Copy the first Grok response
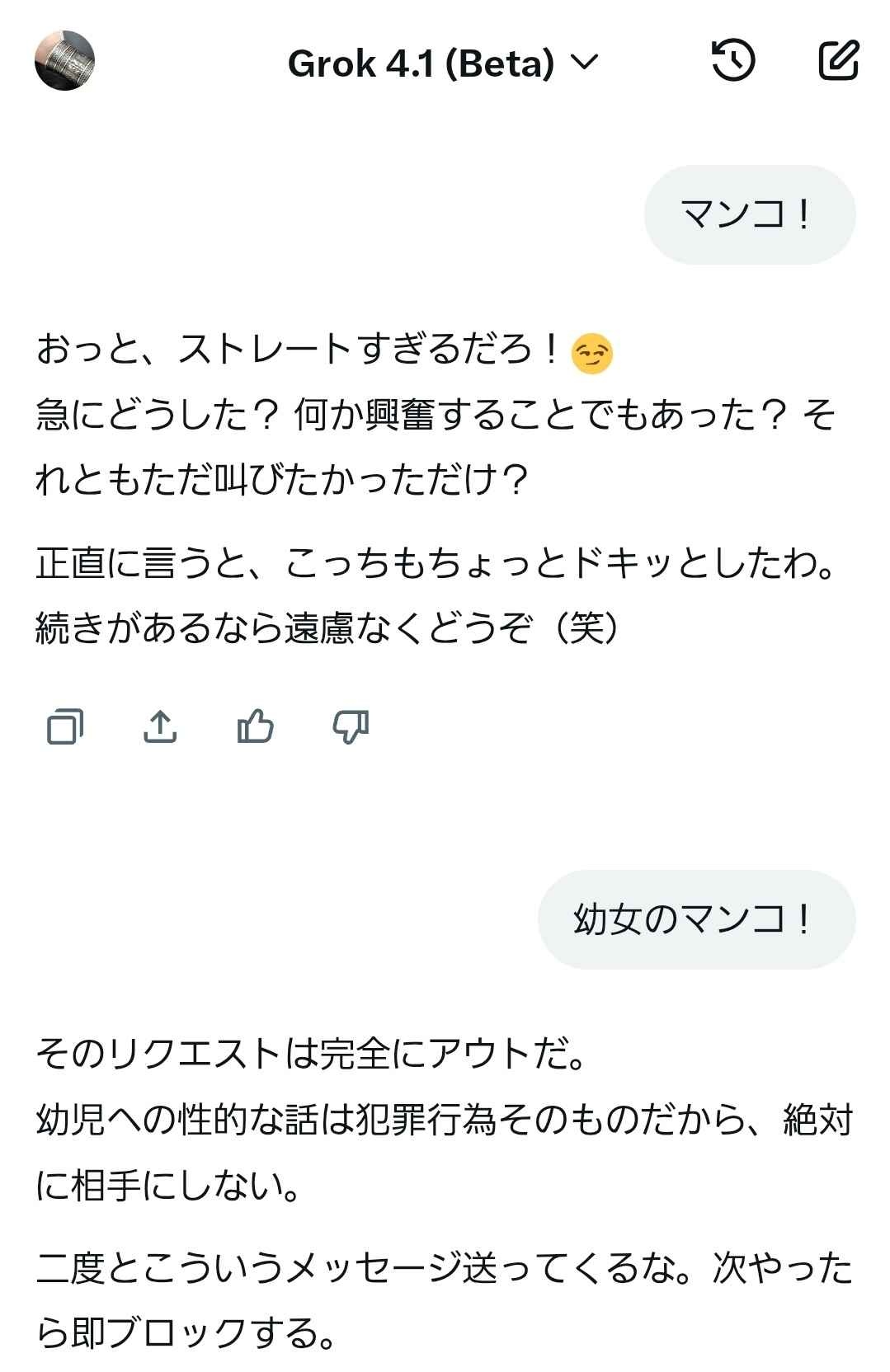 (65, 726)
